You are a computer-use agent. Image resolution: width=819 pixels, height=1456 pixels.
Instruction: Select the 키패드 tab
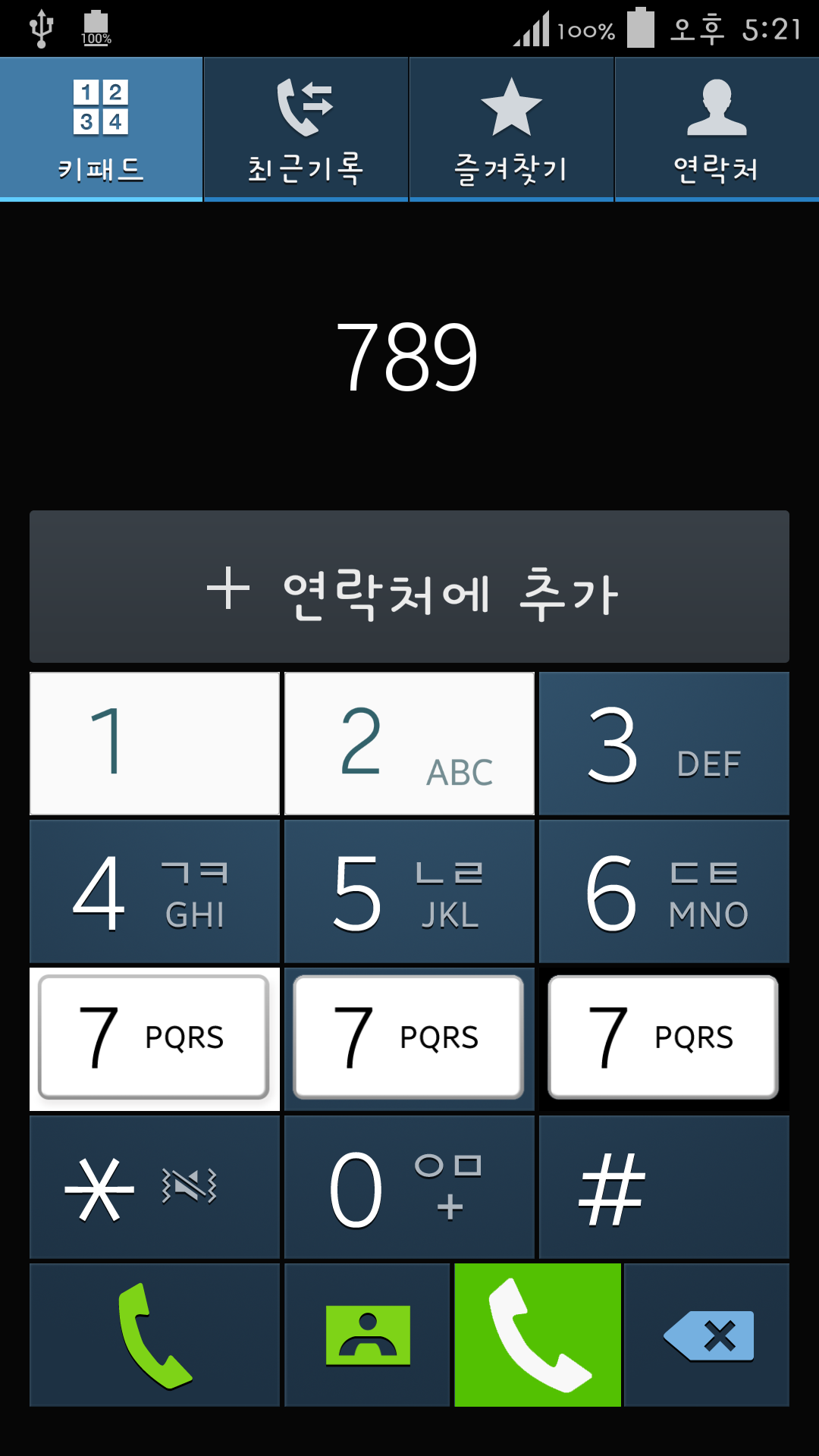click(101, 129)
